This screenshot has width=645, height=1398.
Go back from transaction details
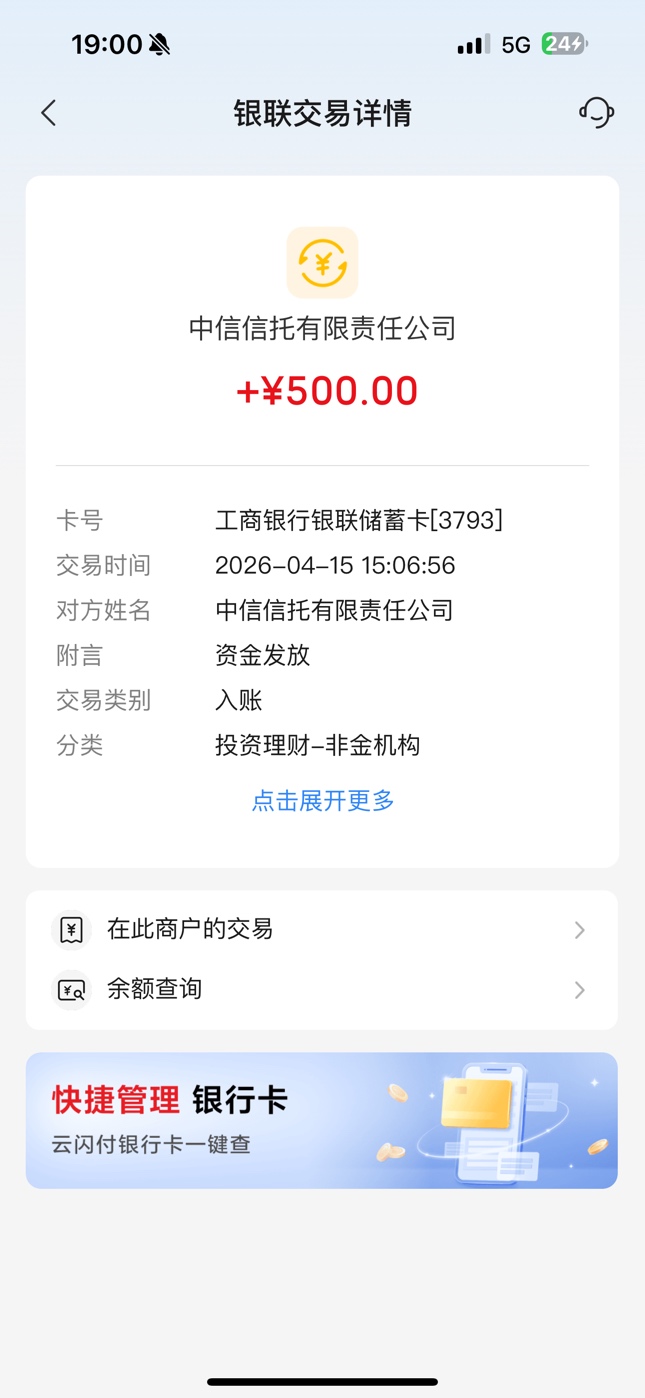coord(49,113)
